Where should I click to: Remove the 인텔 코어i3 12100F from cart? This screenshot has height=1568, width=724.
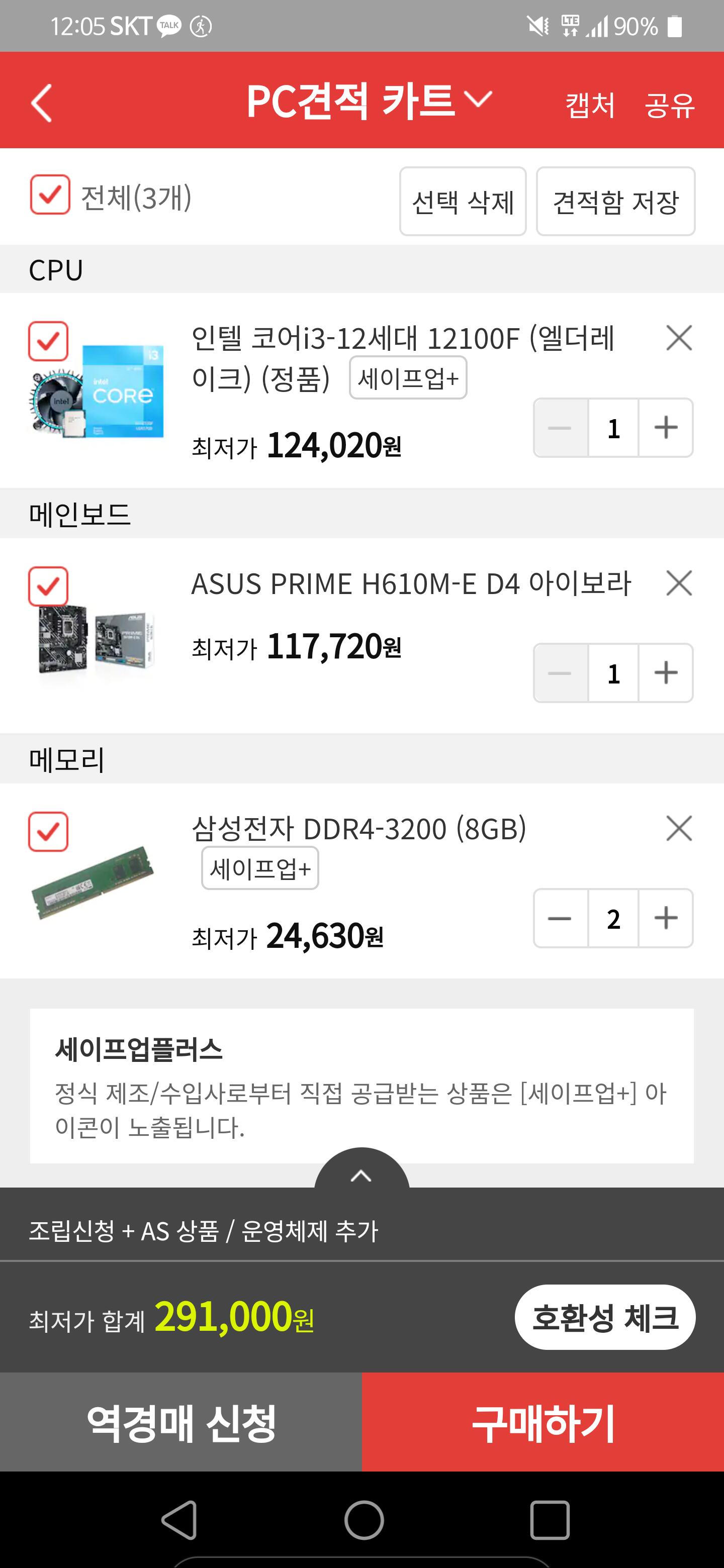pos(679,338)
